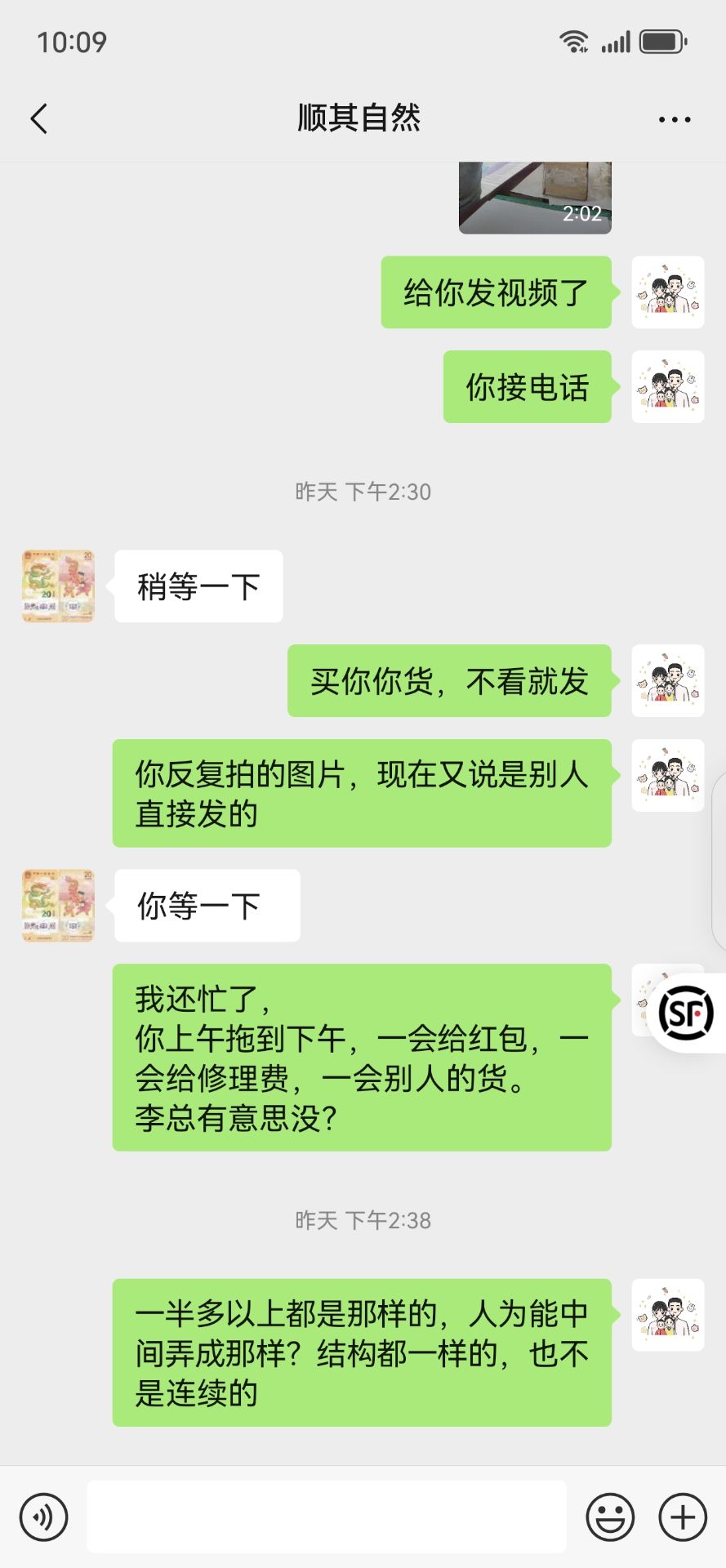The image size is (726, 1568).
Task: Open contact avatar beside 稍等一下
Action: click(58, 586)
